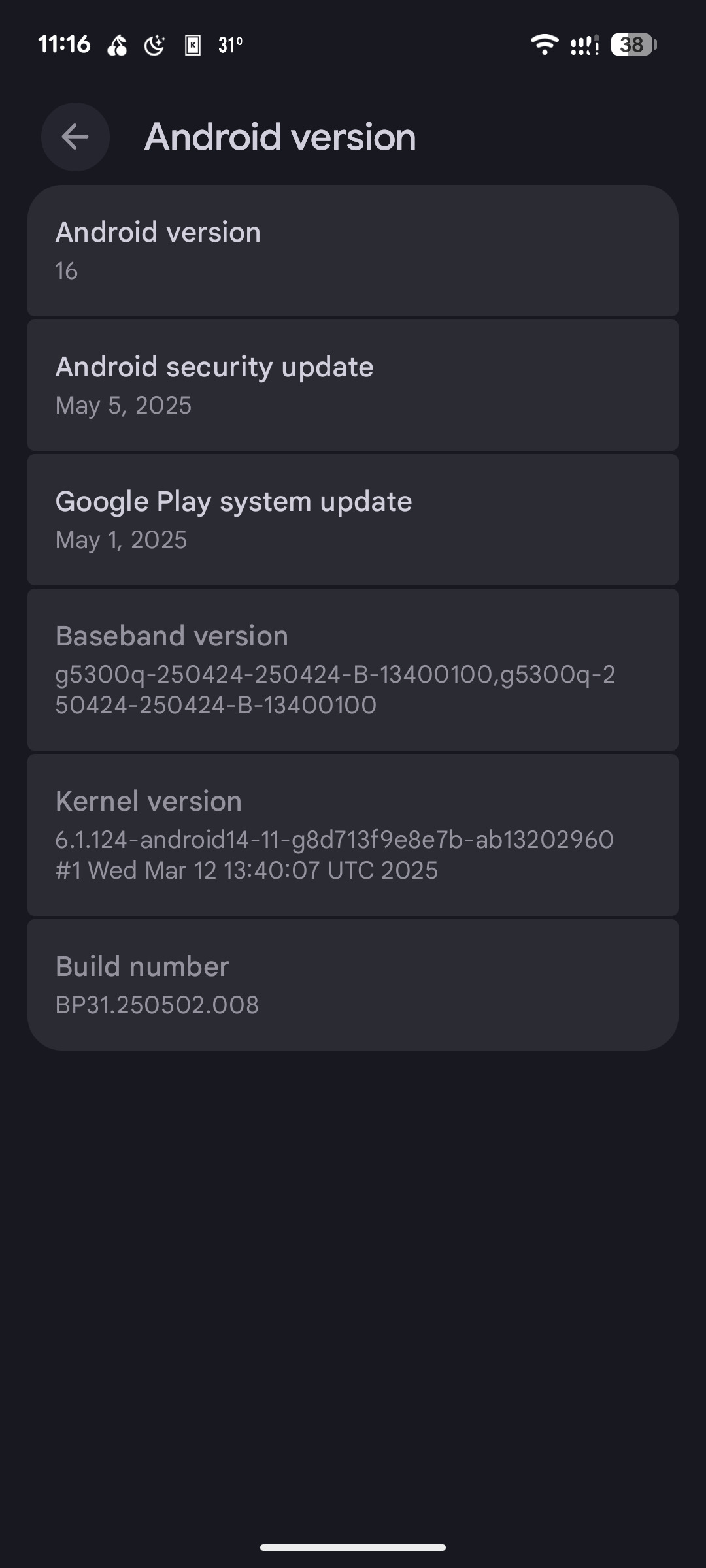
Task: Open Android security update settings
Action: (x=352, y=385)
